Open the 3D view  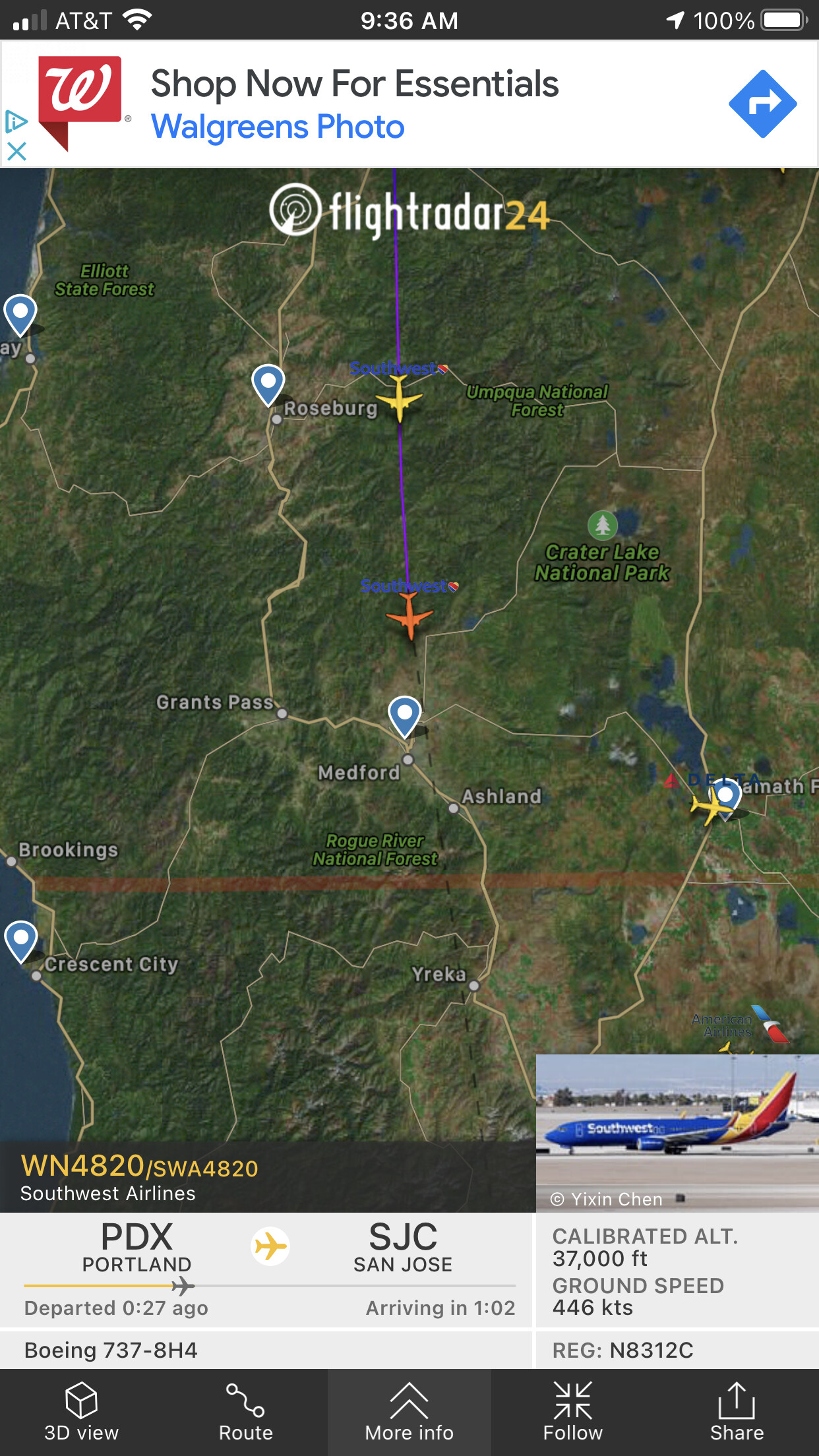tap(81, 1412)
